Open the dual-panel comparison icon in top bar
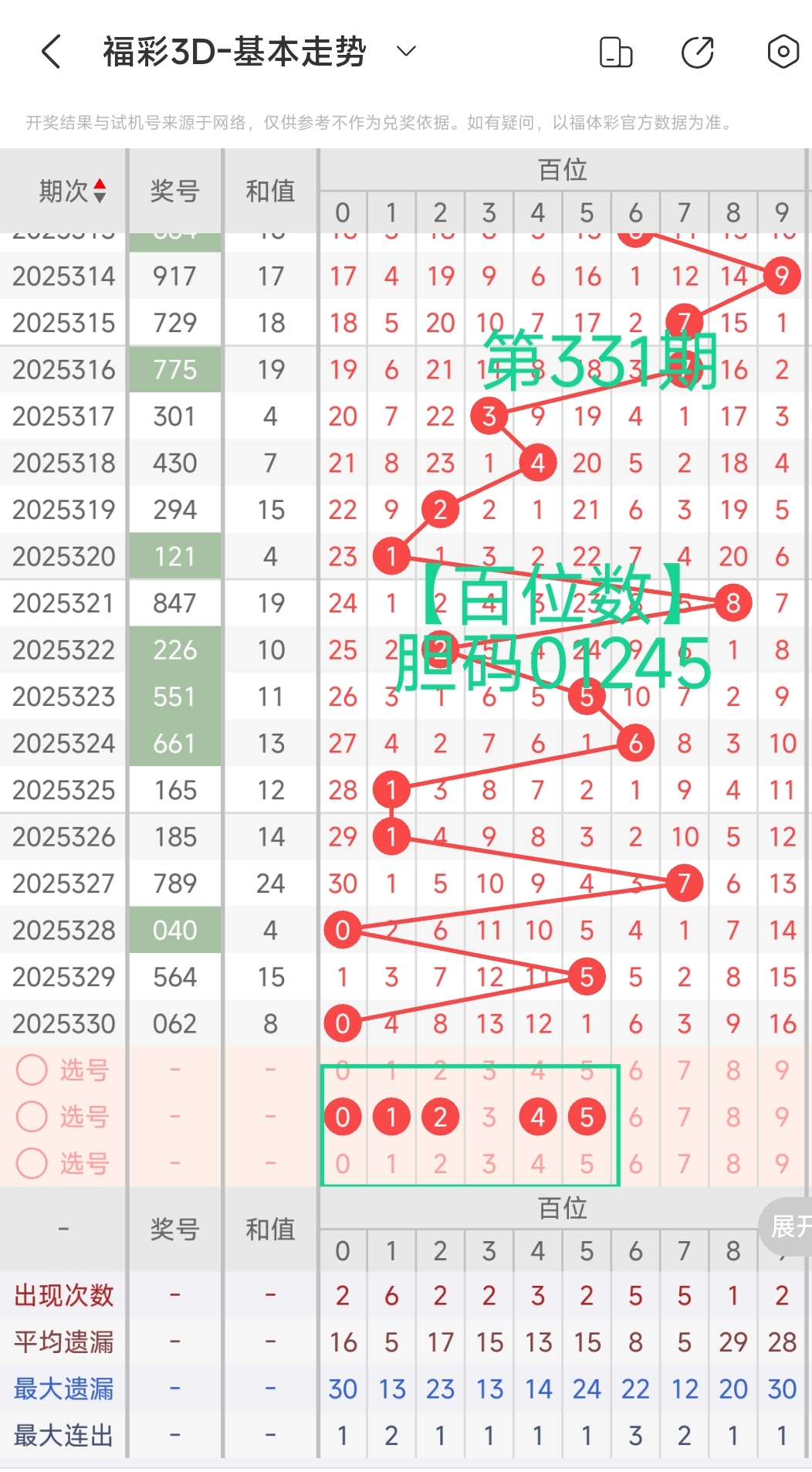 pyautogui.click(x=615, y=51)
